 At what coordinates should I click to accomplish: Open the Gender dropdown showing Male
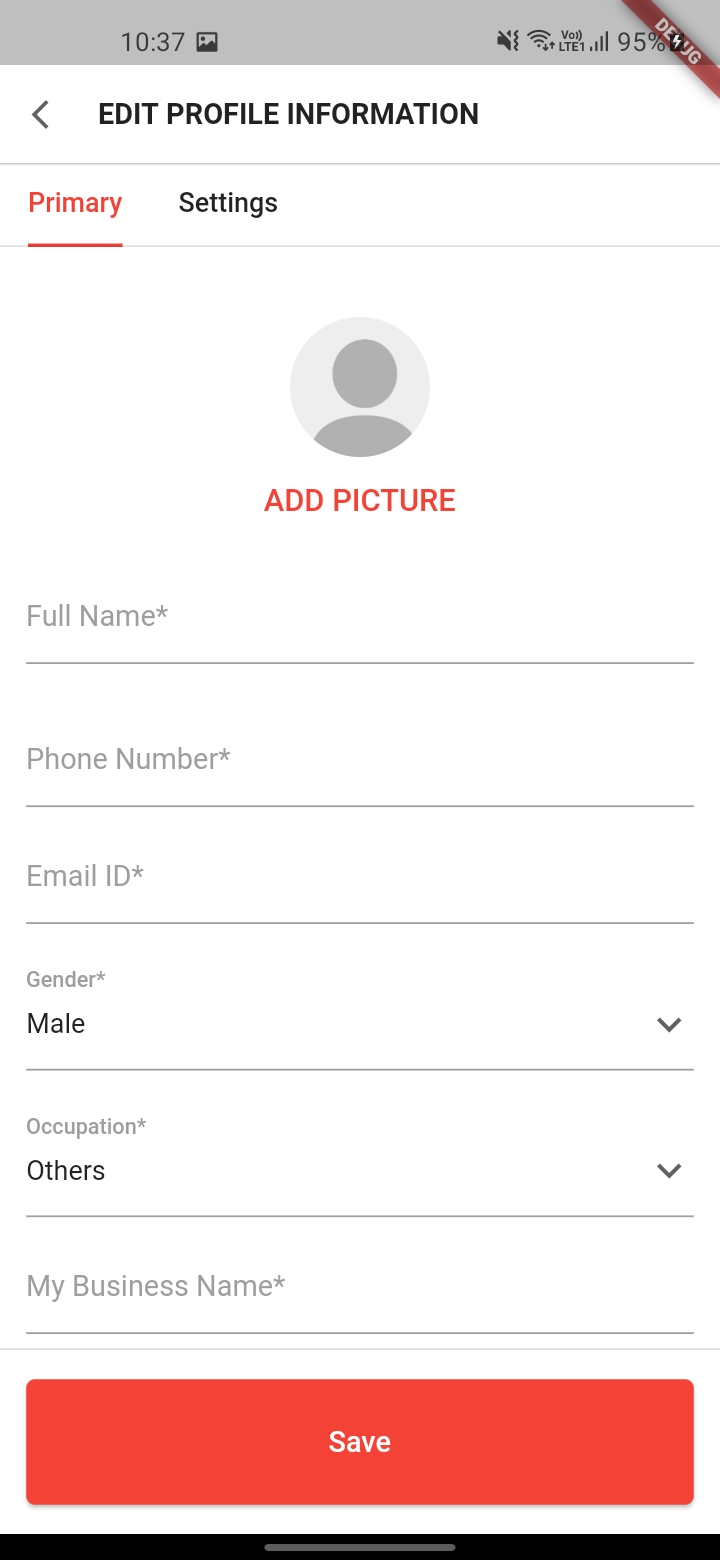click(x=360, y=1023)
